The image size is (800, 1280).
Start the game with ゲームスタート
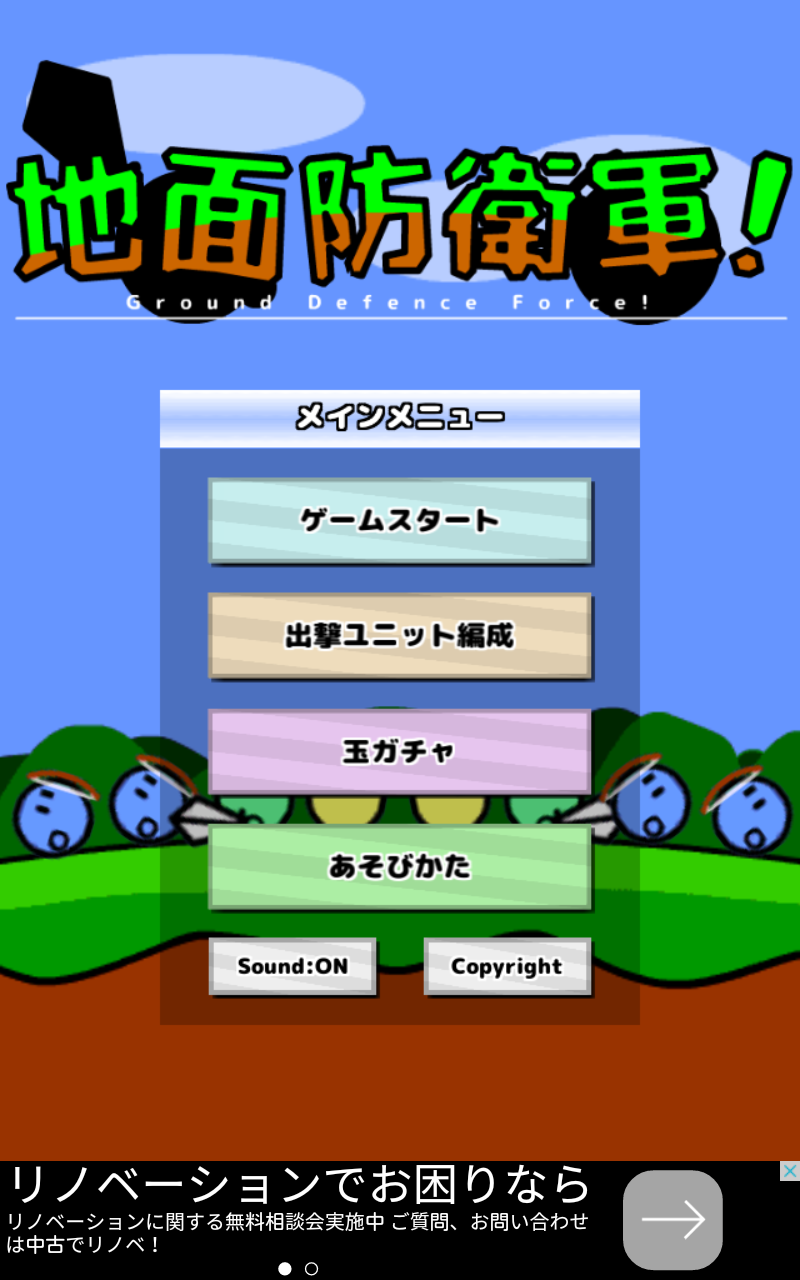click(x=399, y=521)
